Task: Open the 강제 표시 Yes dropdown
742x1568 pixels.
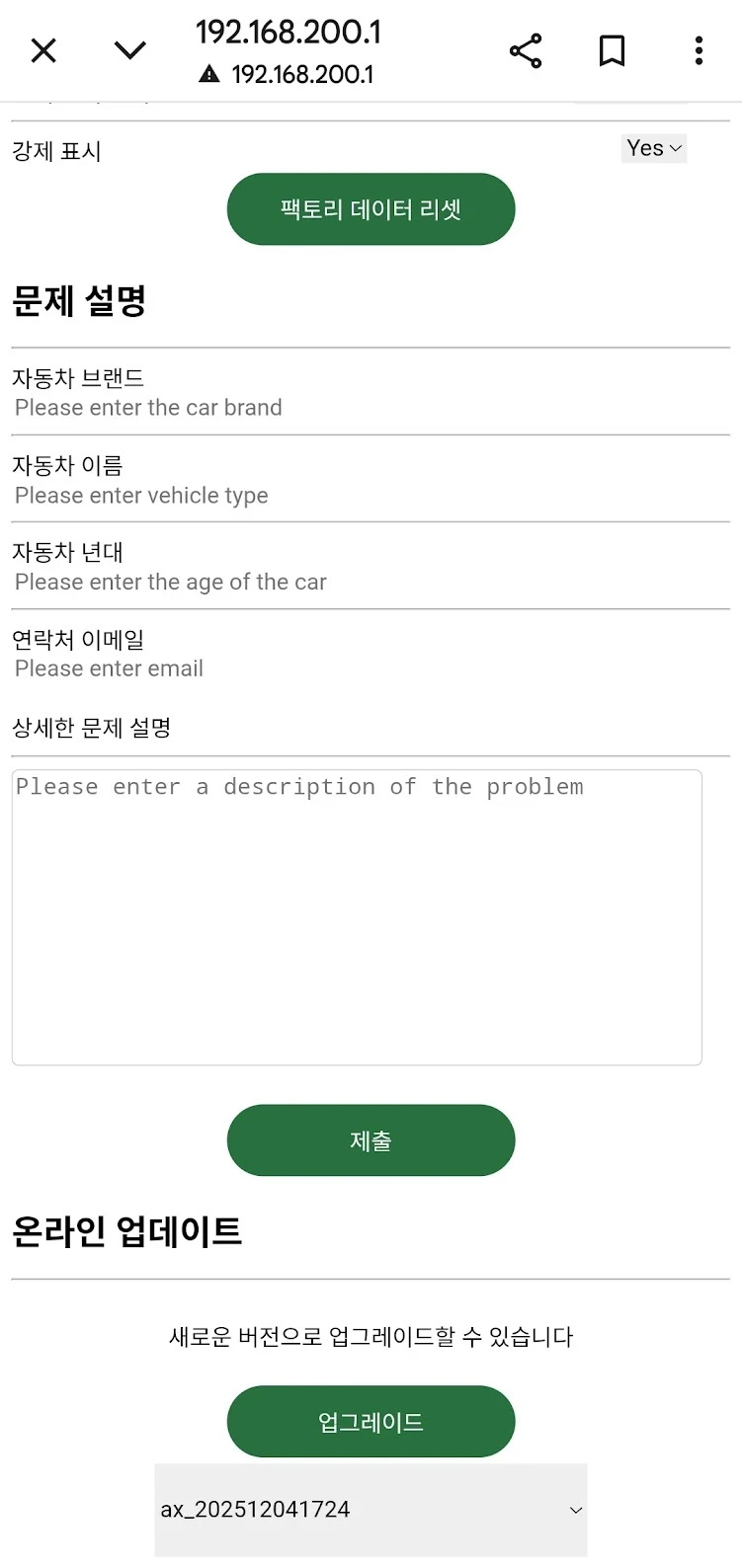Action: click(x=654, y=149)
